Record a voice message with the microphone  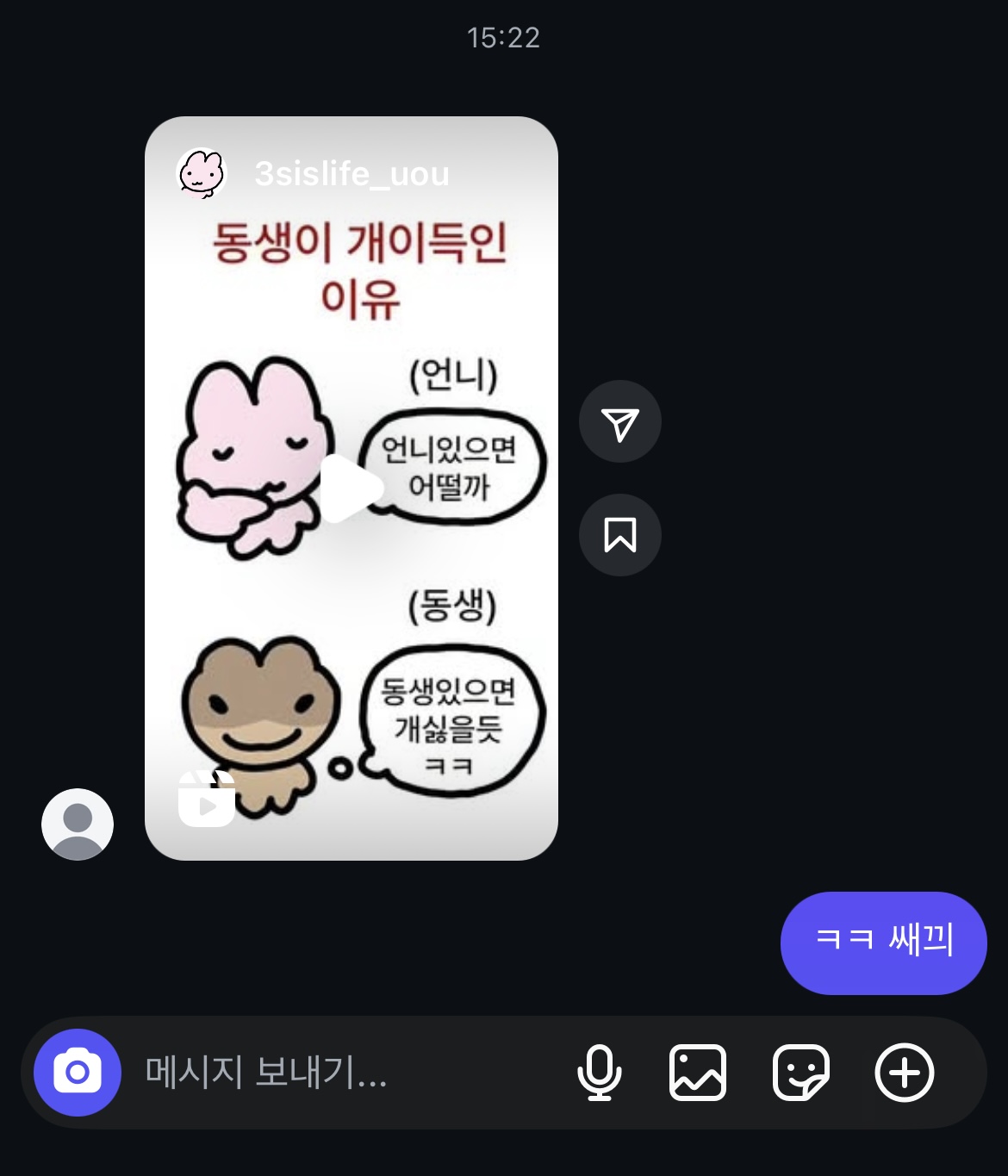[599, 1073]
